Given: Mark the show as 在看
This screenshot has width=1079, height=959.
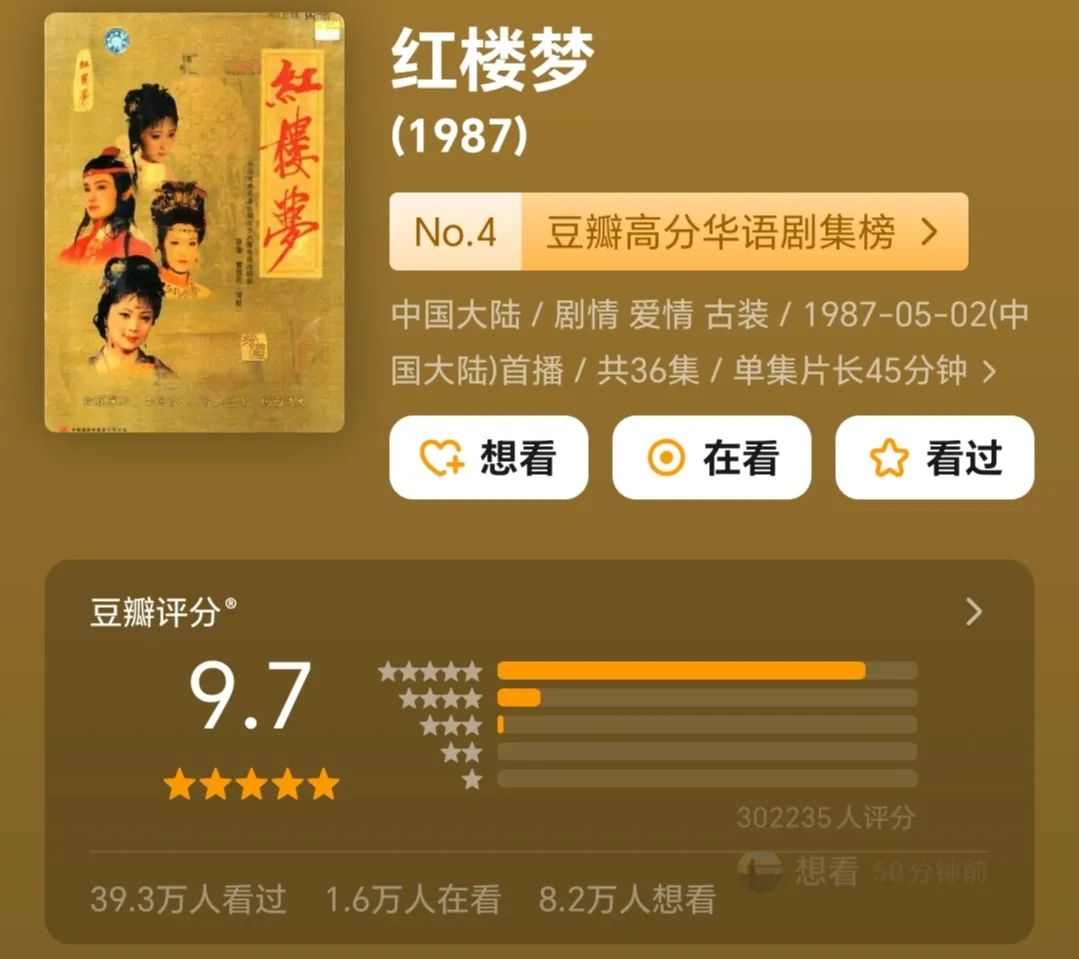Looking at the screenshot, I should [711, 458].
